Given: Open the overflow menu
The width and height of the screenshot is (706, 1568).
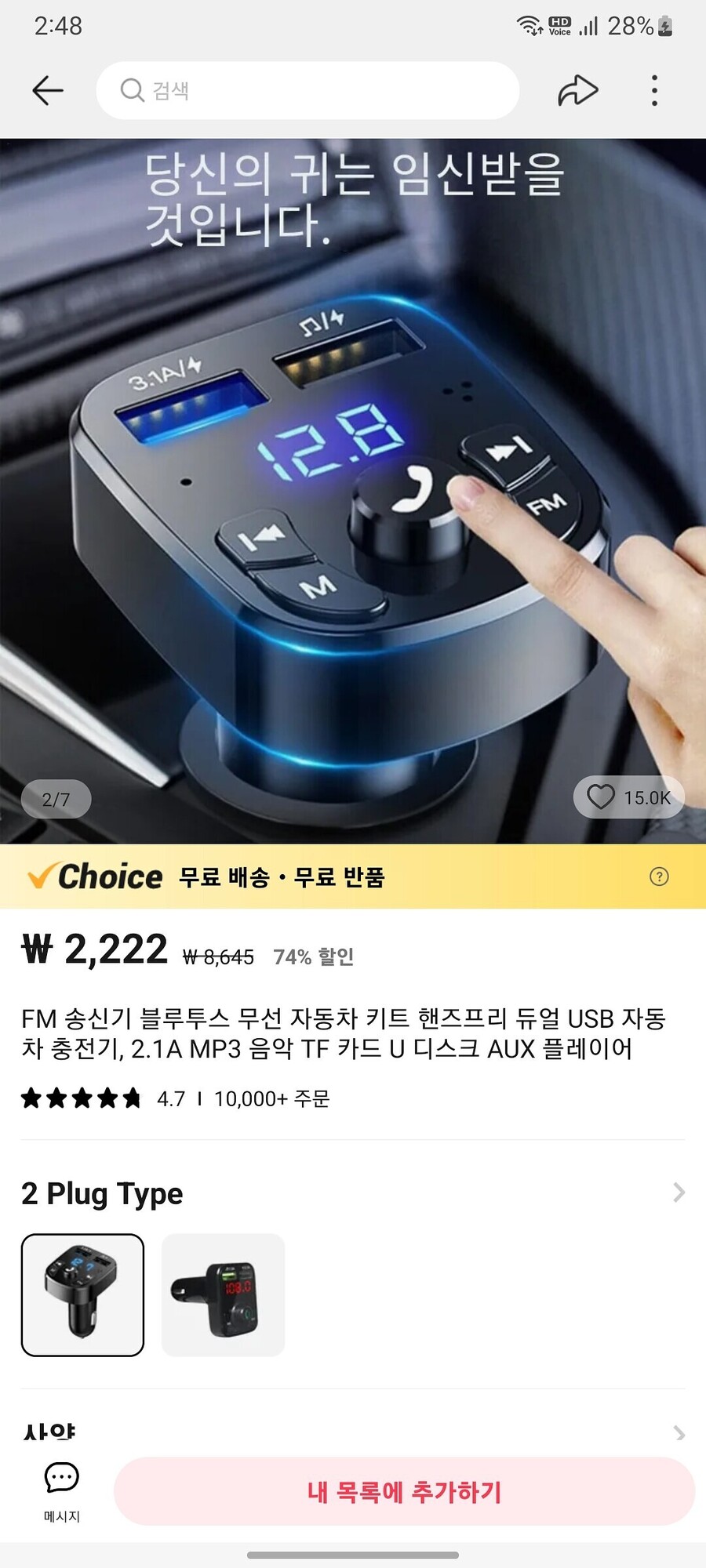Looking at the screenshot, I should 654,91.
